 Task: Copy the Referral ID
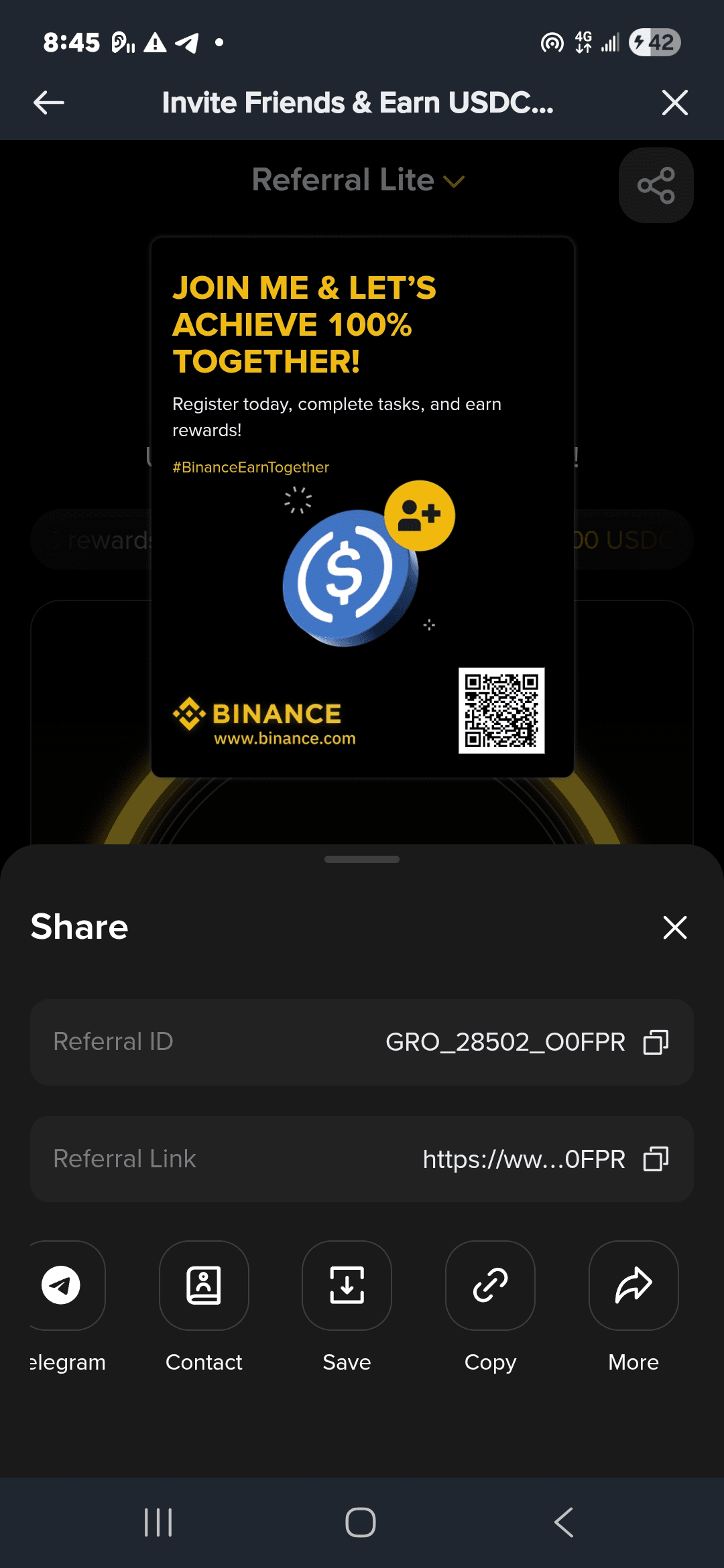(x=656, y=1042)
